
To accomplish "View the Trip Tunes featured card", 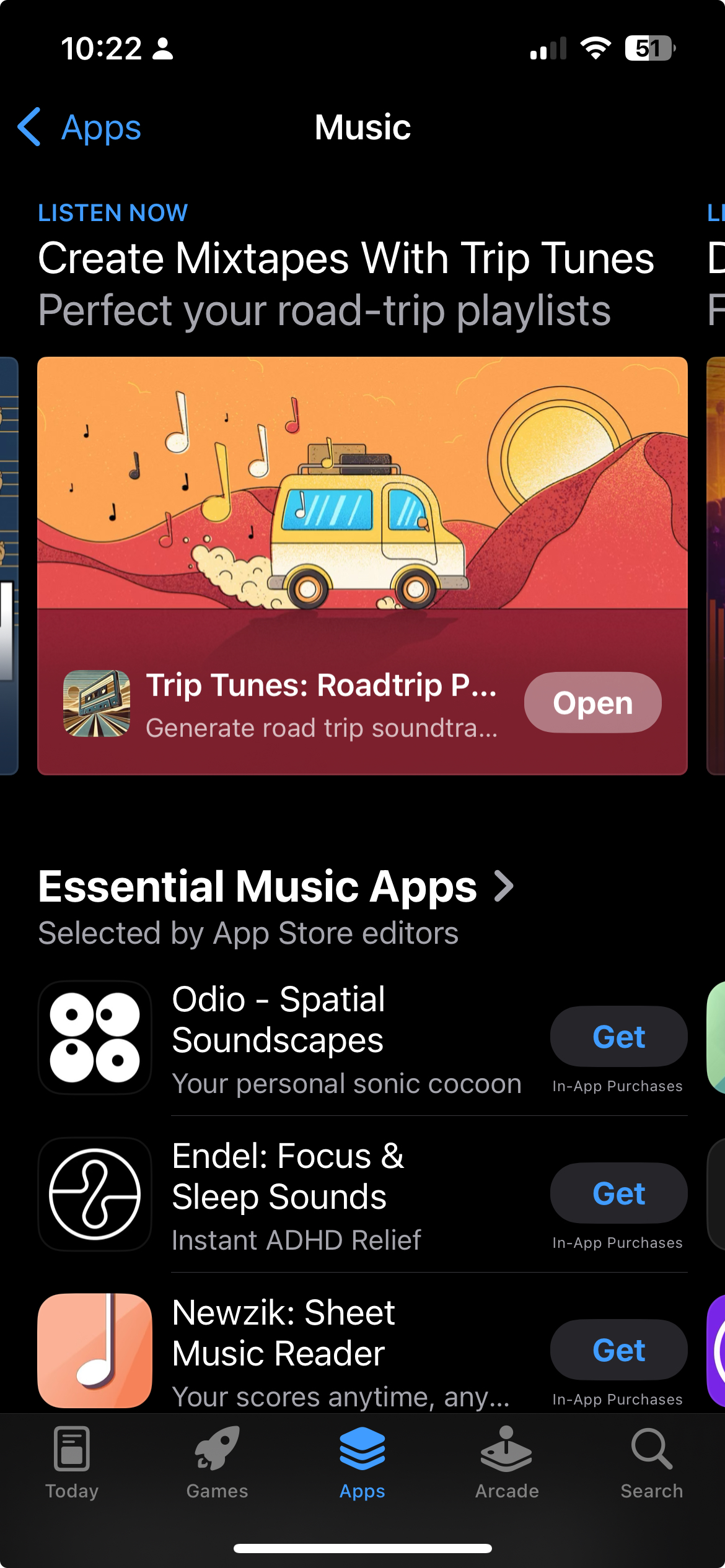I will [362, 495].
